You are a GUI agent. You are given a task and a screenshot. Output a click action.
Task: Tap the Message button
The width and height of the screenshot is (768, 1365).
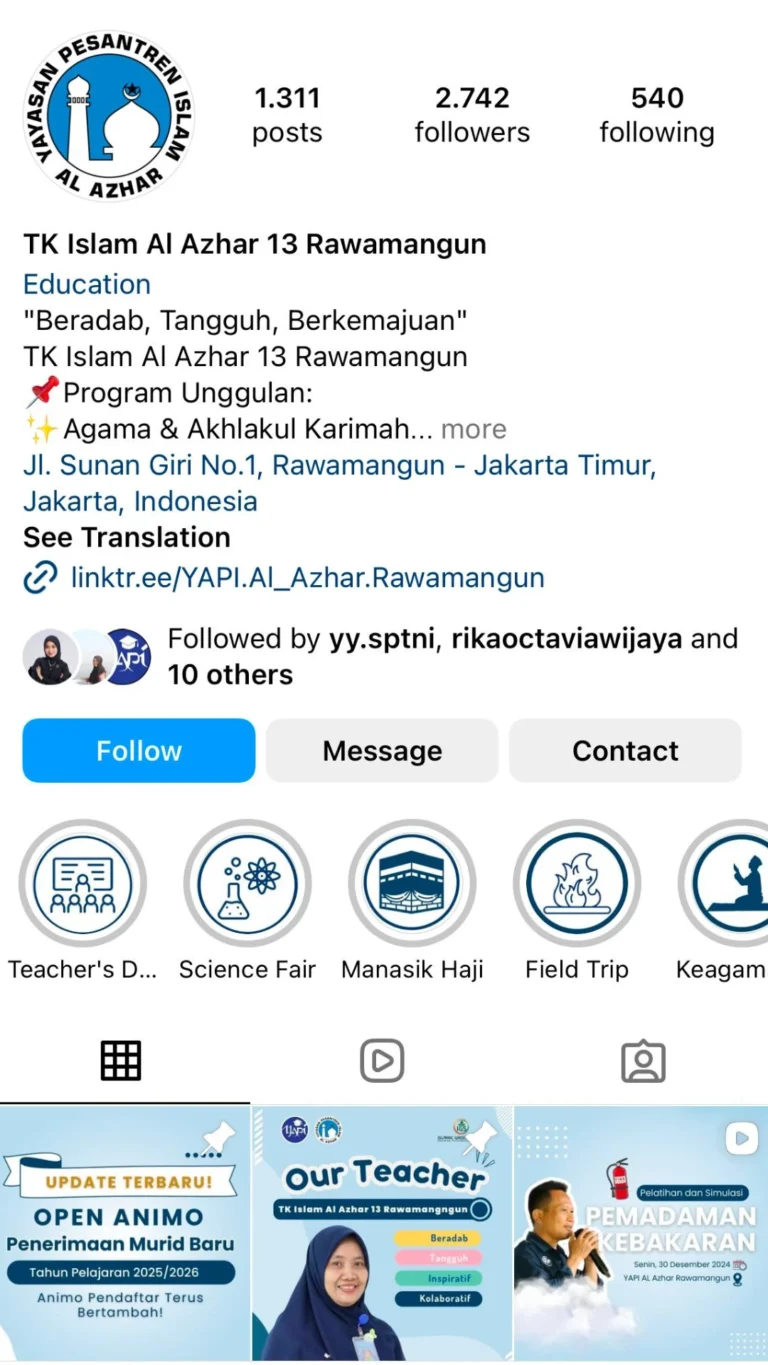tap(382, 751)
